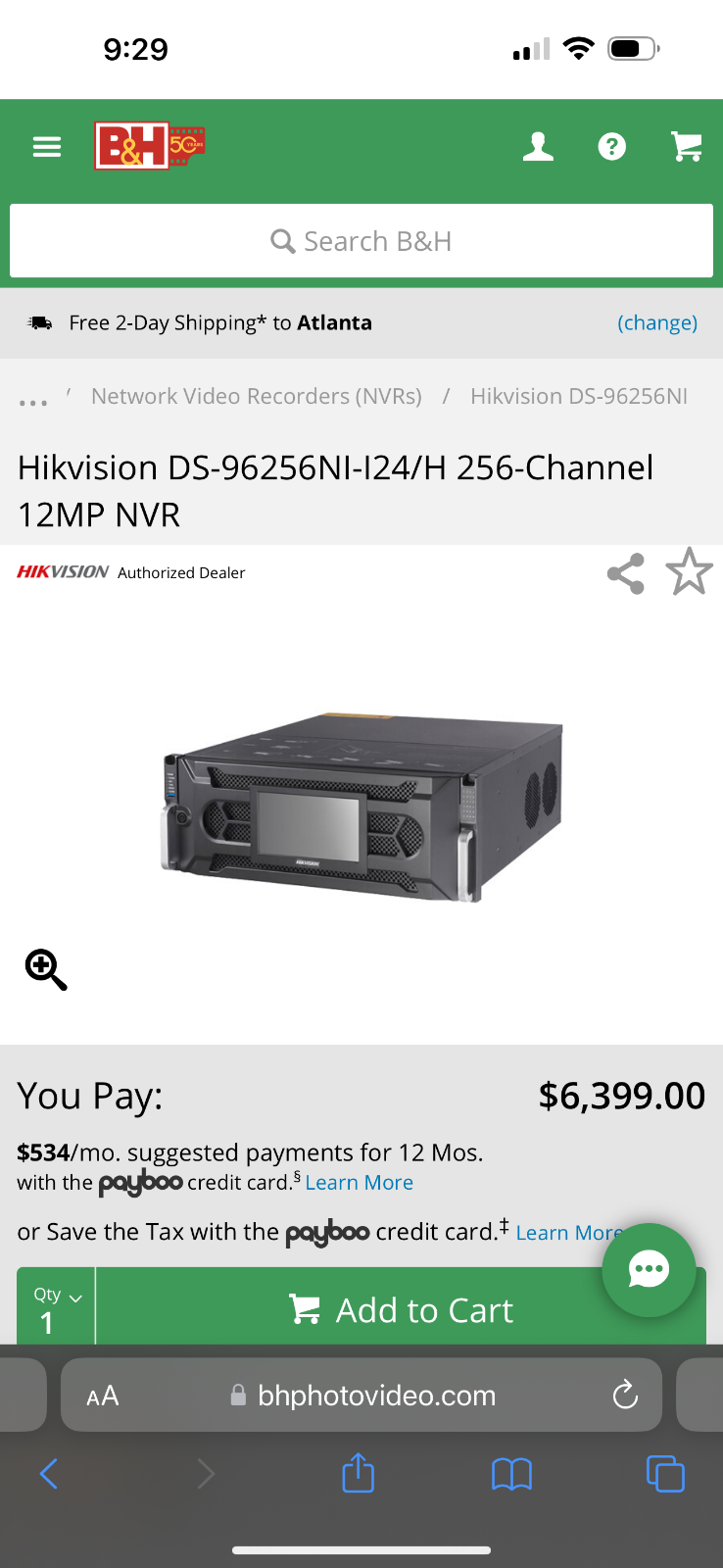Click Learn More about Payboo payments

(x=359, y=1182)
